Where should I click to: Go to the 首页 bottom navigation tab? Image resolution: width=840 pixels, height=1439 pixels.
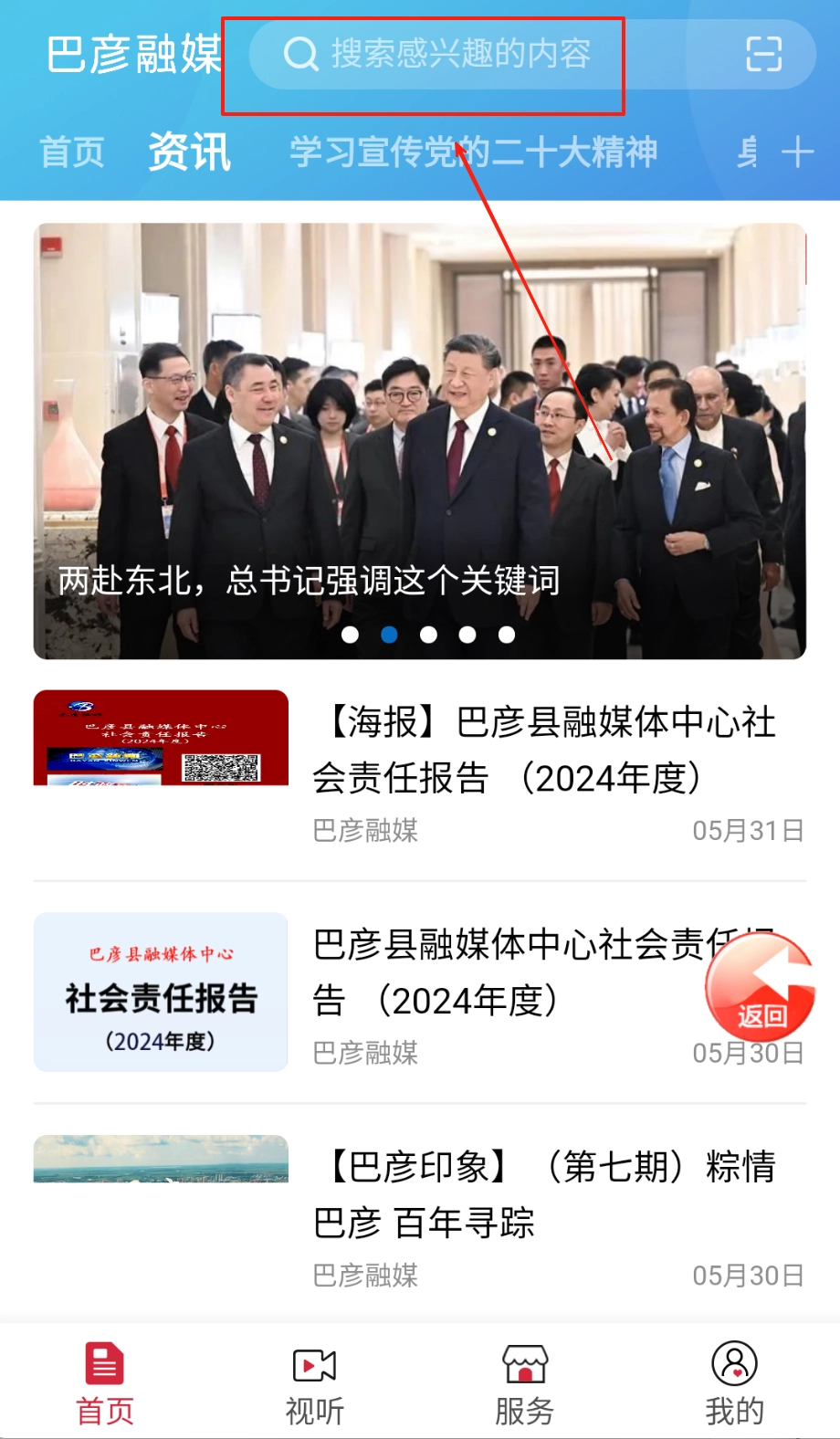(x=105, y=1384)
